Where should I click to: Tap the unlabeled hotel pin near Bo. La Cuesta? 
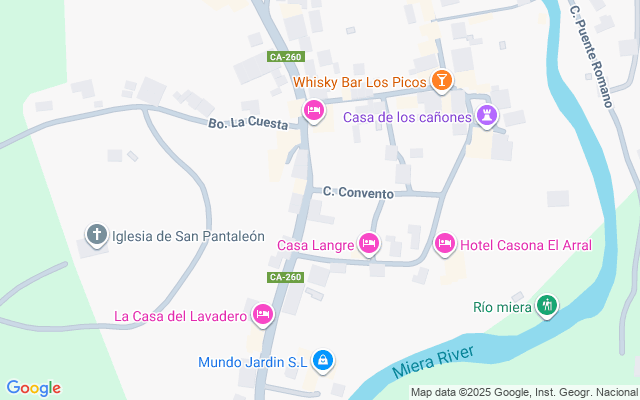pyautogui.click(x=314, y=111)
